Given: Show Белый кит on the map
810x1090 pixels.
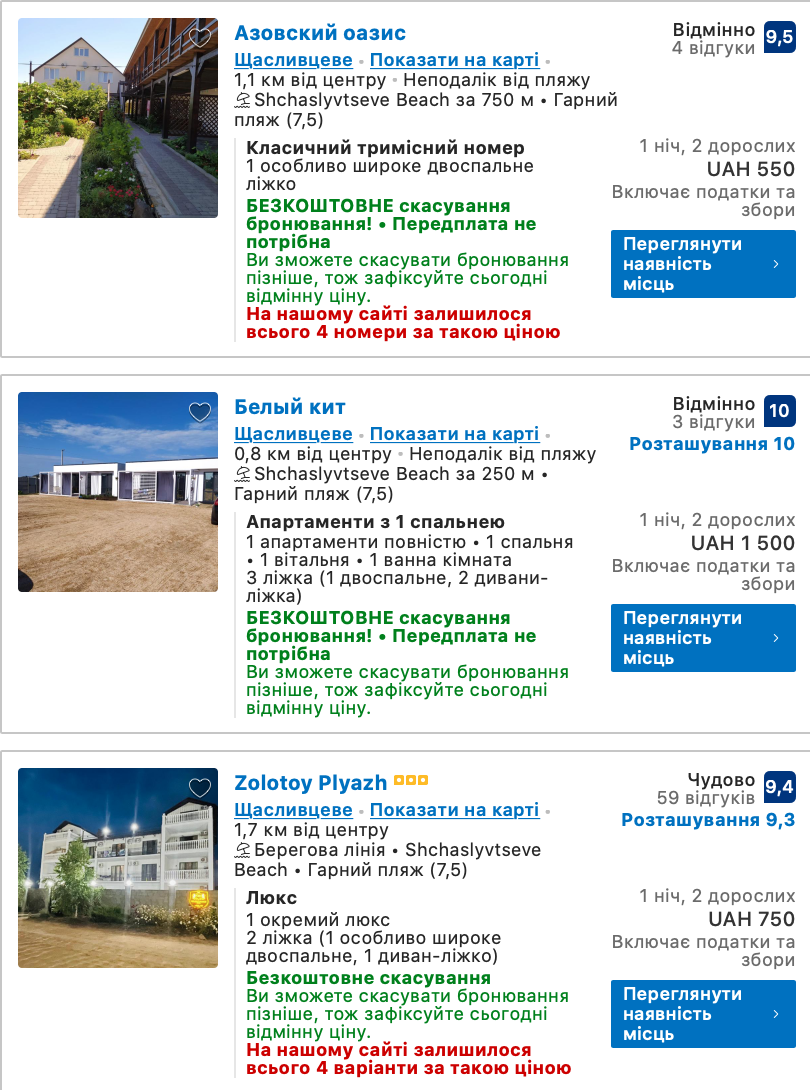Looking at the screenshot, I should click(x=454, y=434).
